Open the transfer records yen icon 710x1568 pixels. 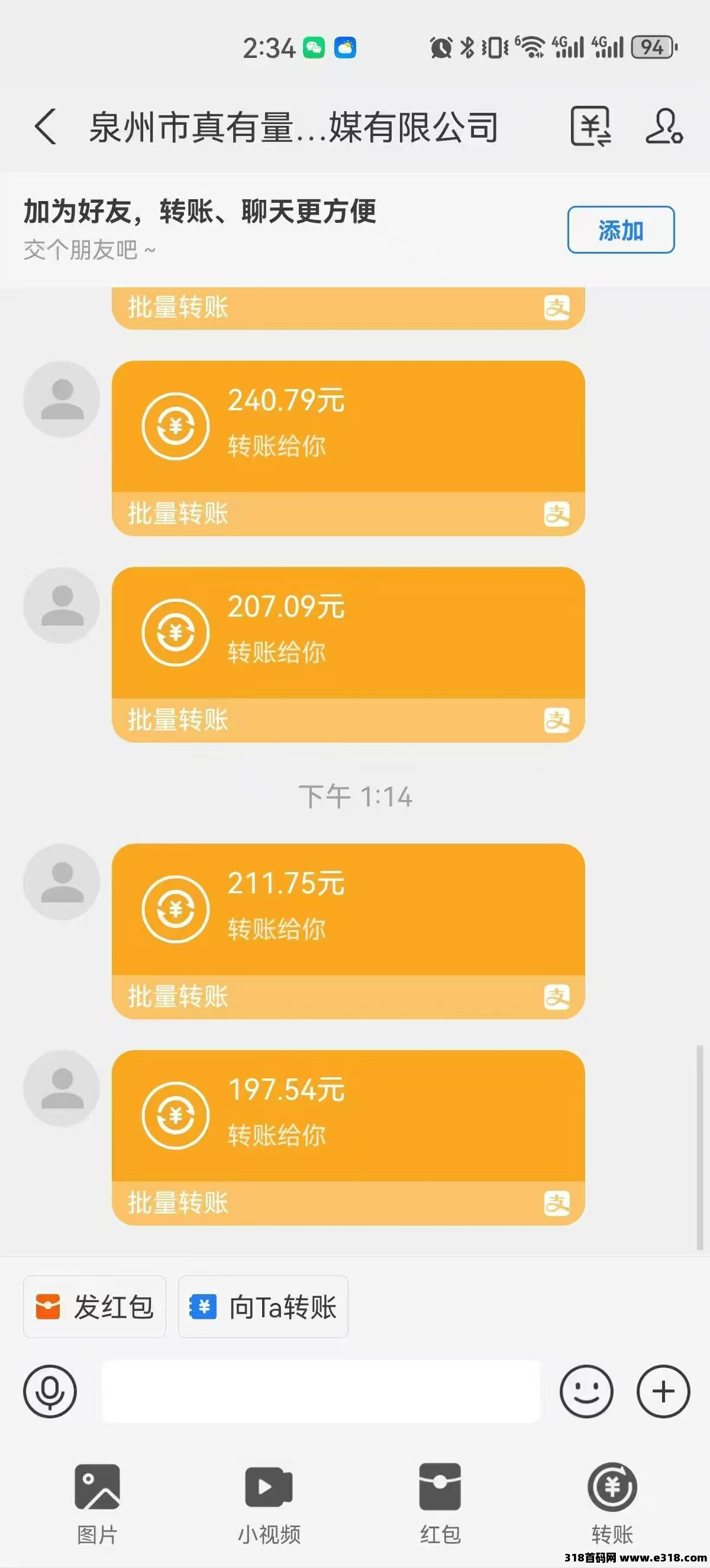(590, 127)
